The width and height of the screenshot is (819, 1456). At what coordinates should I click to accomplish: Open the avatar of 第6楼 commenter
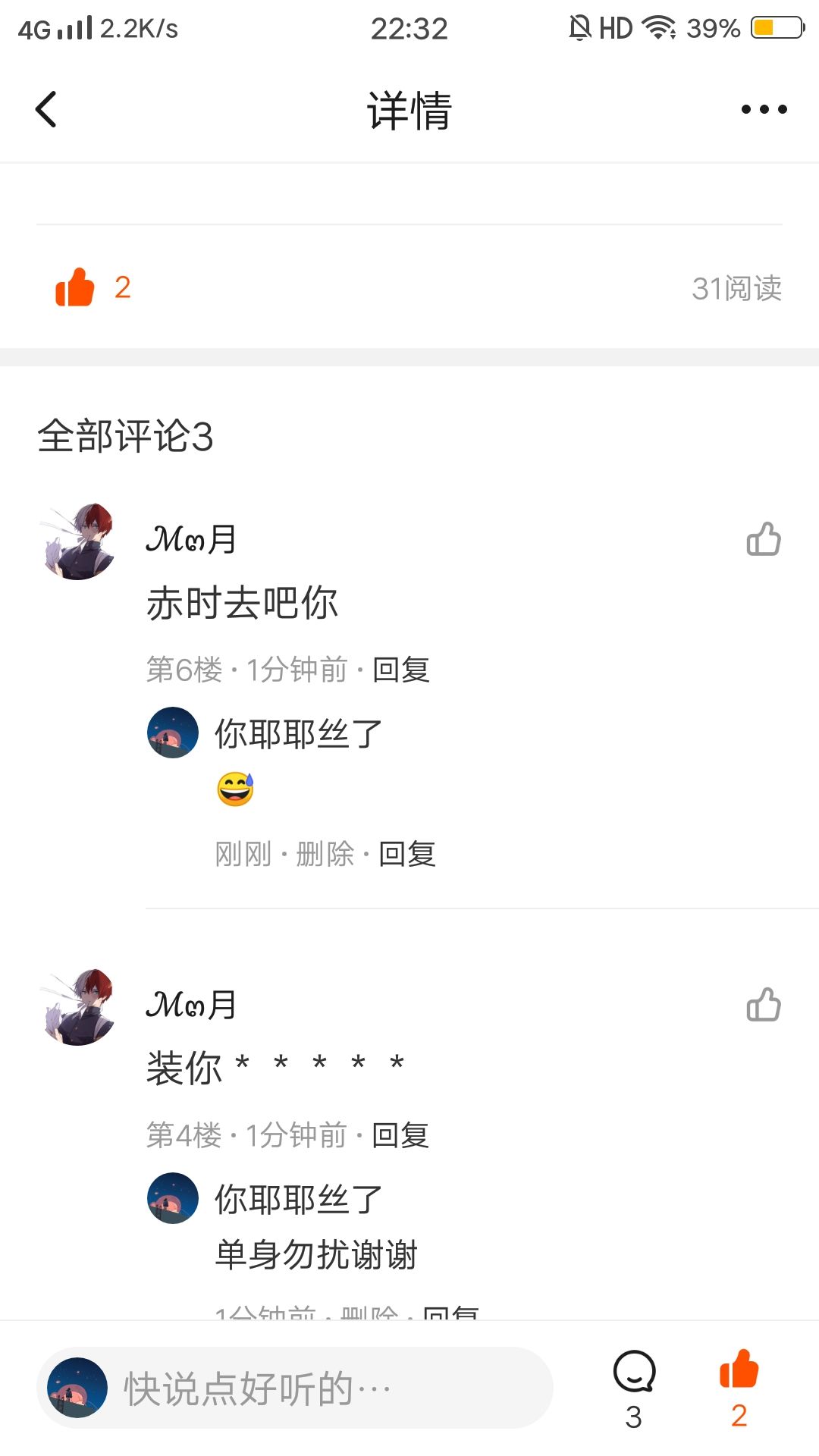pos(77,541)
